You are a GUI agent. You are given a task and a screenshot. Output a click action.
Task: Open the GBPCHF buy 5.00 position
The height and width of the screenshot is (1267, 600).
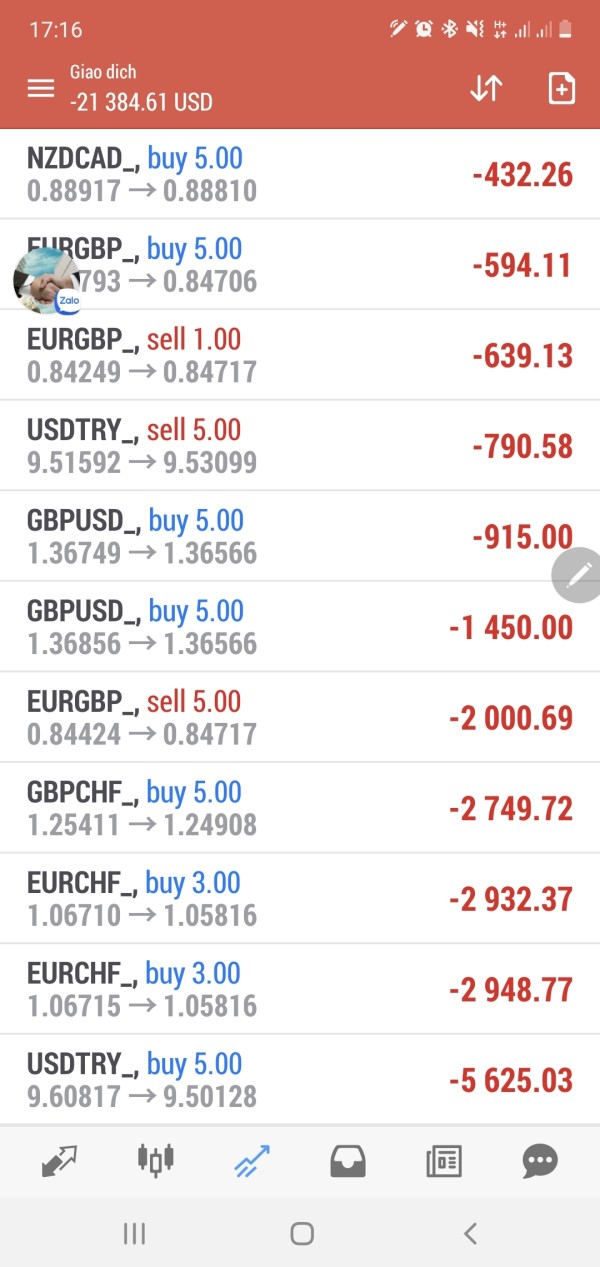[300, 808]
